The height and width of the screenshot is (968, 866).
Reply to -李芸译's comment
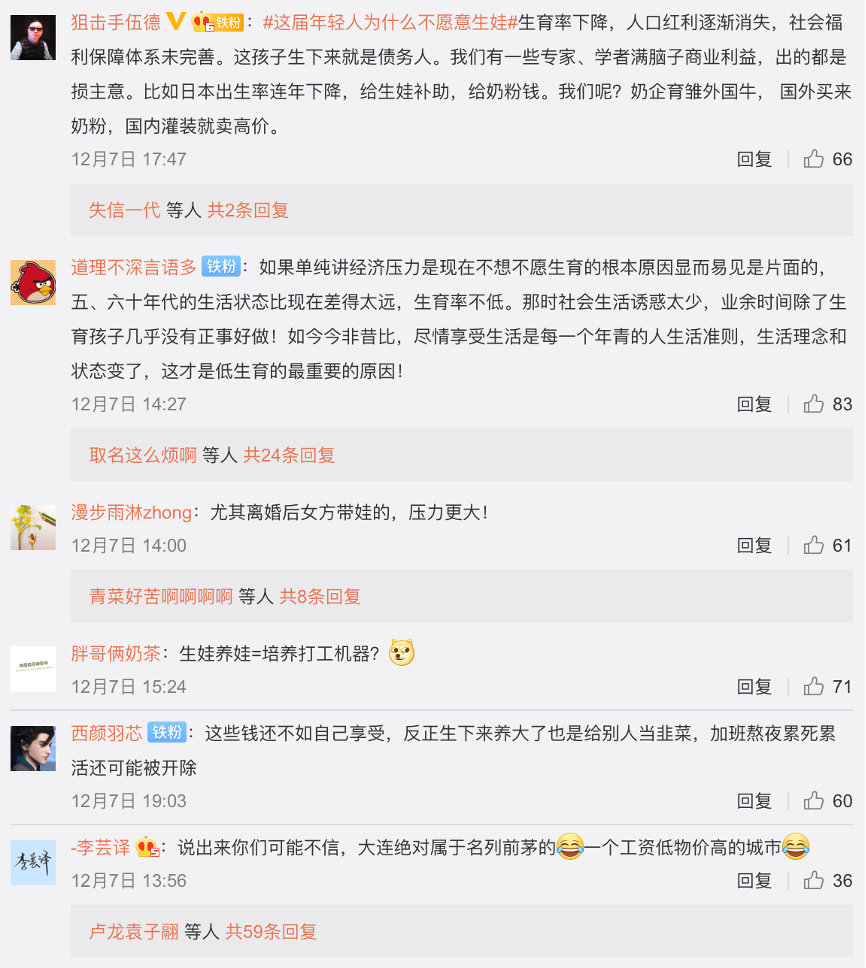coord(754,880)
